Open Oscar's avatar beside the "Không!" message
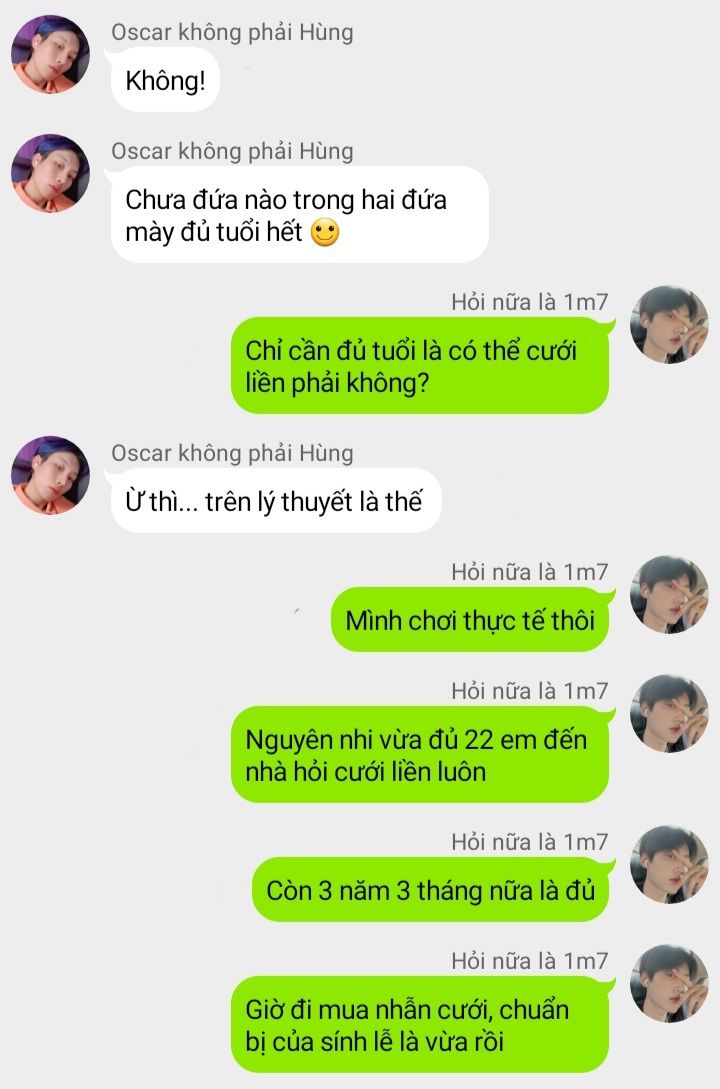 [x=50, y=55]
